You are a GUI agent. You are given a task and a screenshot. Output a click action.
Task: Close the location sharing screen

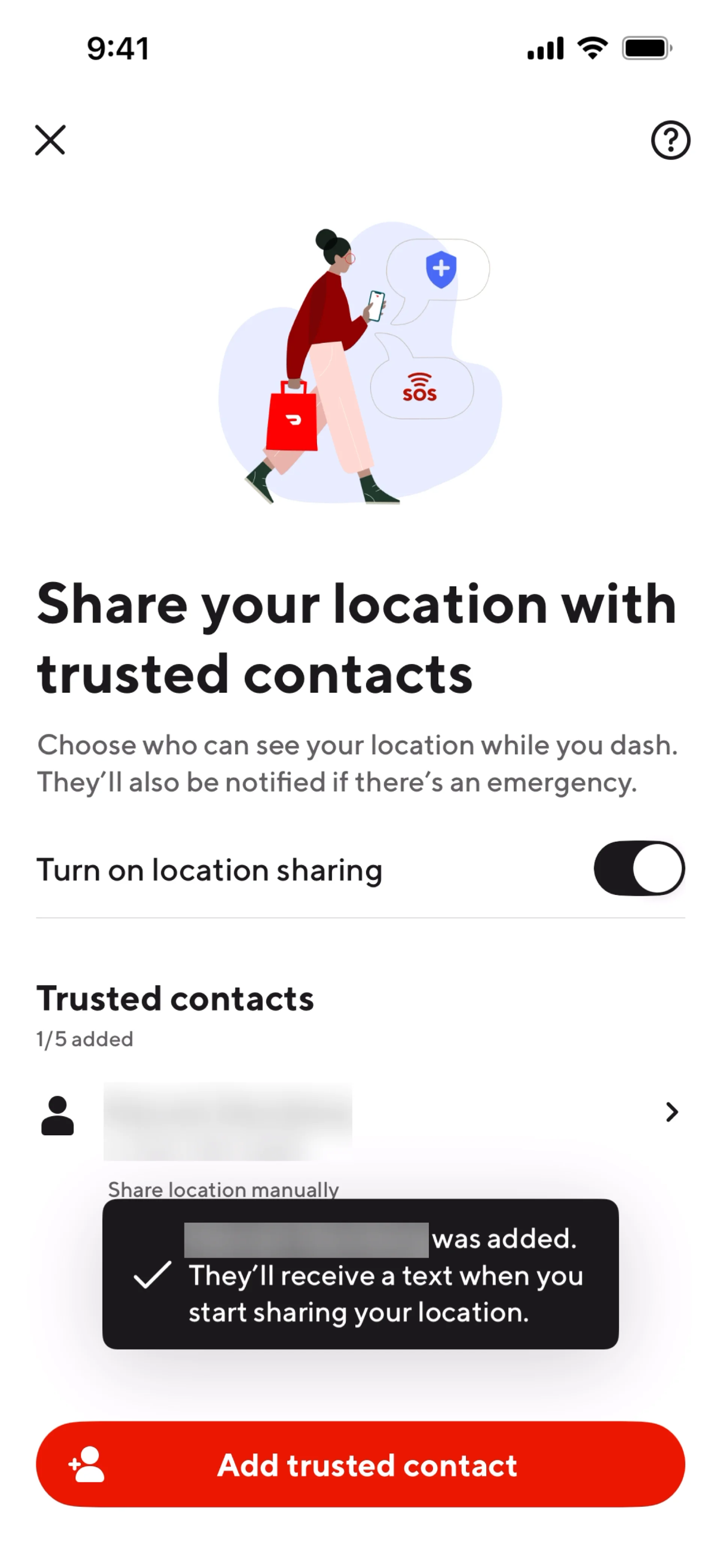pyautogui.click(x=50, y=140)
